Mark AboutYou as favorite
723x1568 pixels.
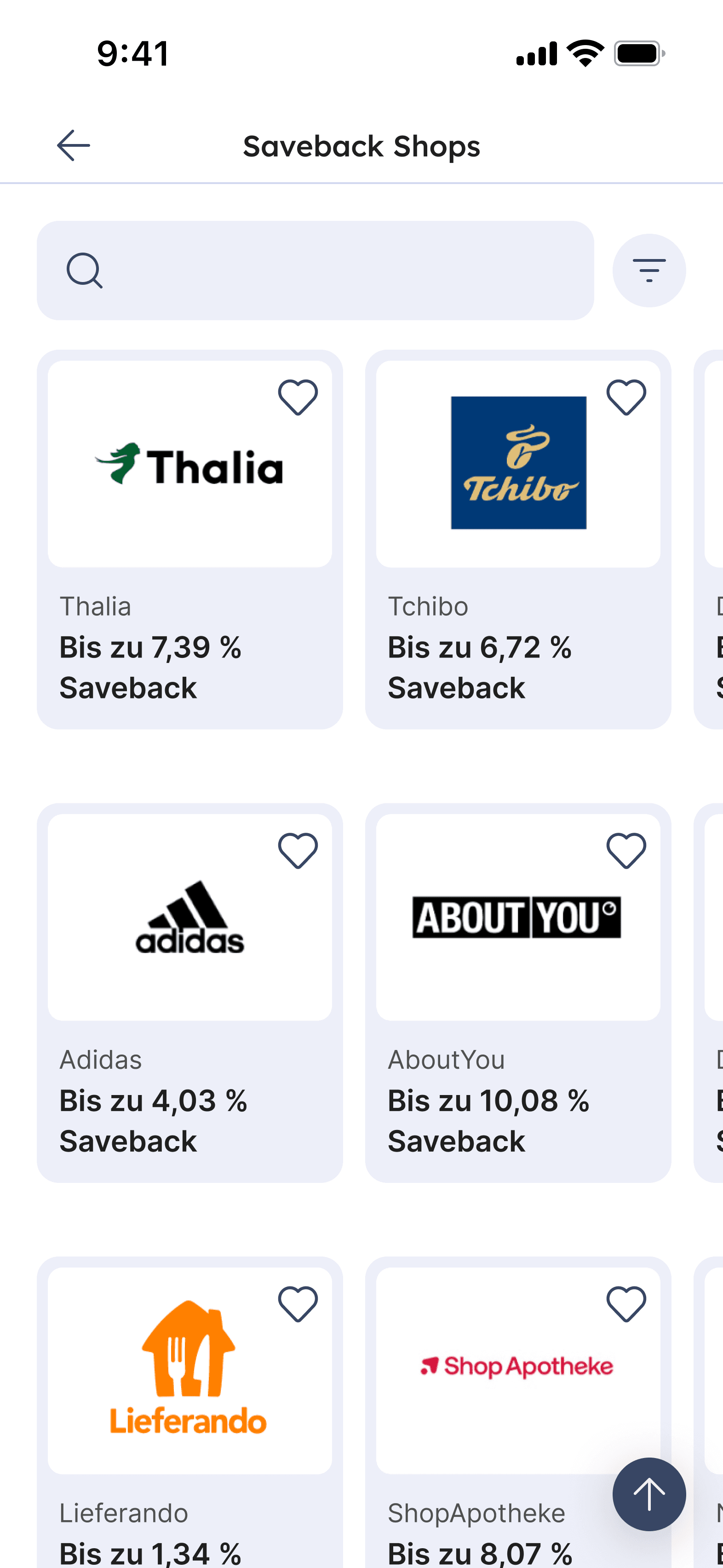click(625, 850)
